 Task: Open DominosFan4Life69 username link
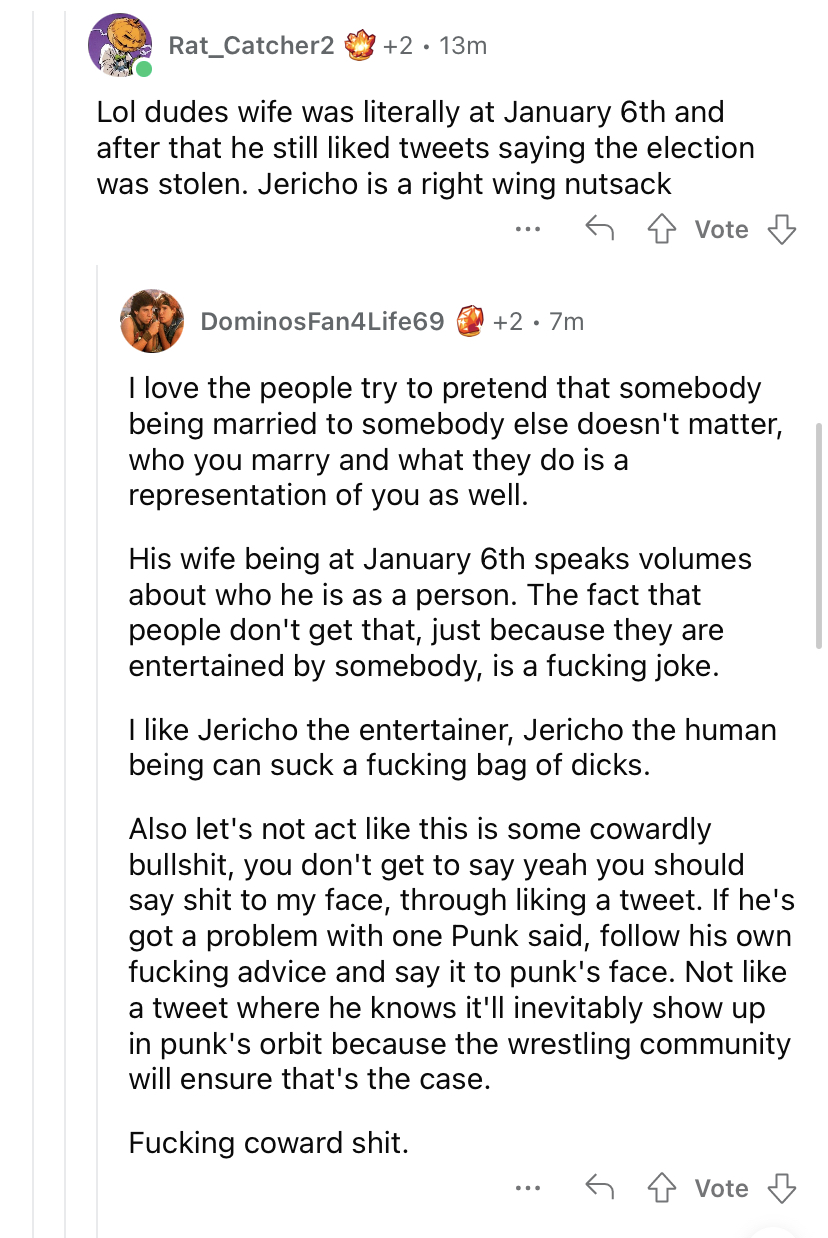[322, 321]
